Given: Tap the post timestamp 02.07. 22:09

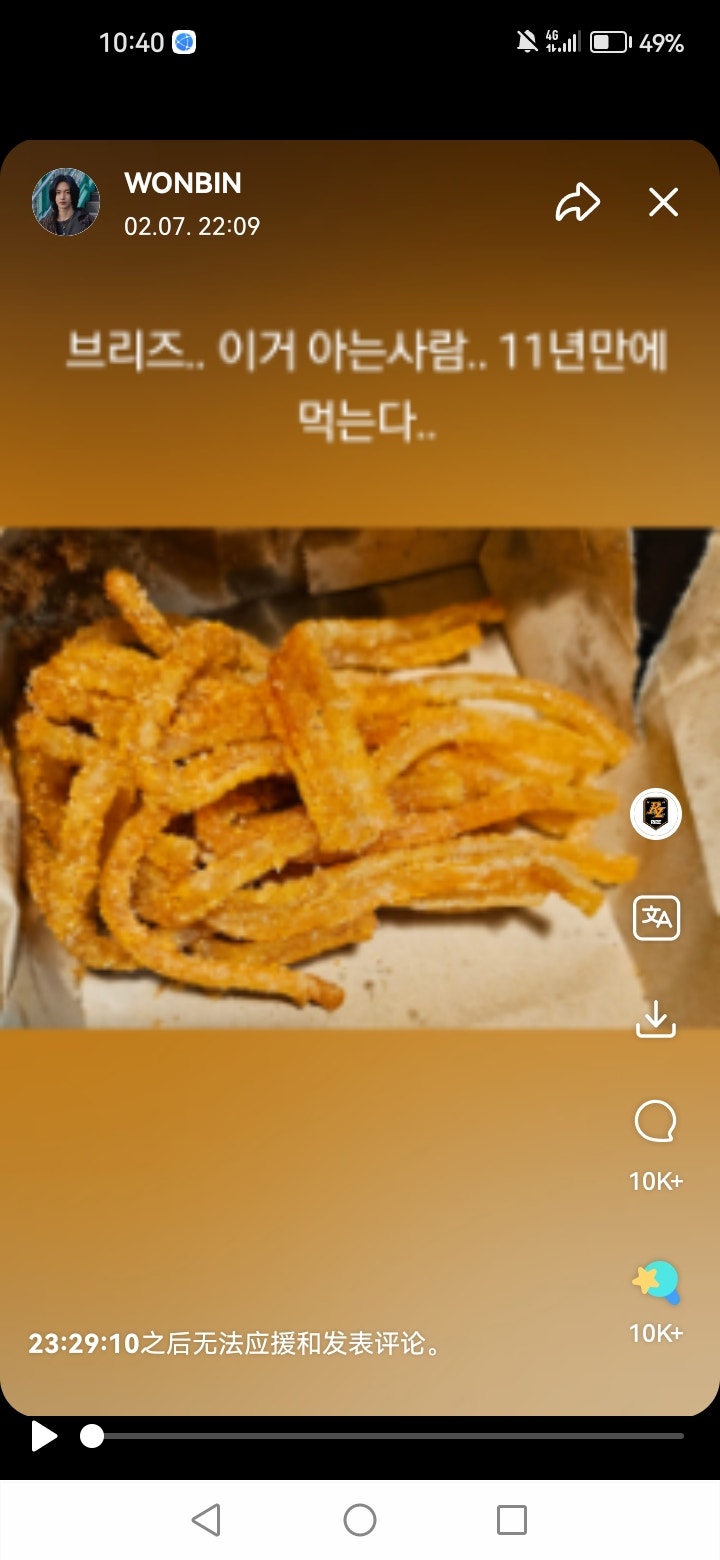Looking at the screenshot, I should (194, 226).
